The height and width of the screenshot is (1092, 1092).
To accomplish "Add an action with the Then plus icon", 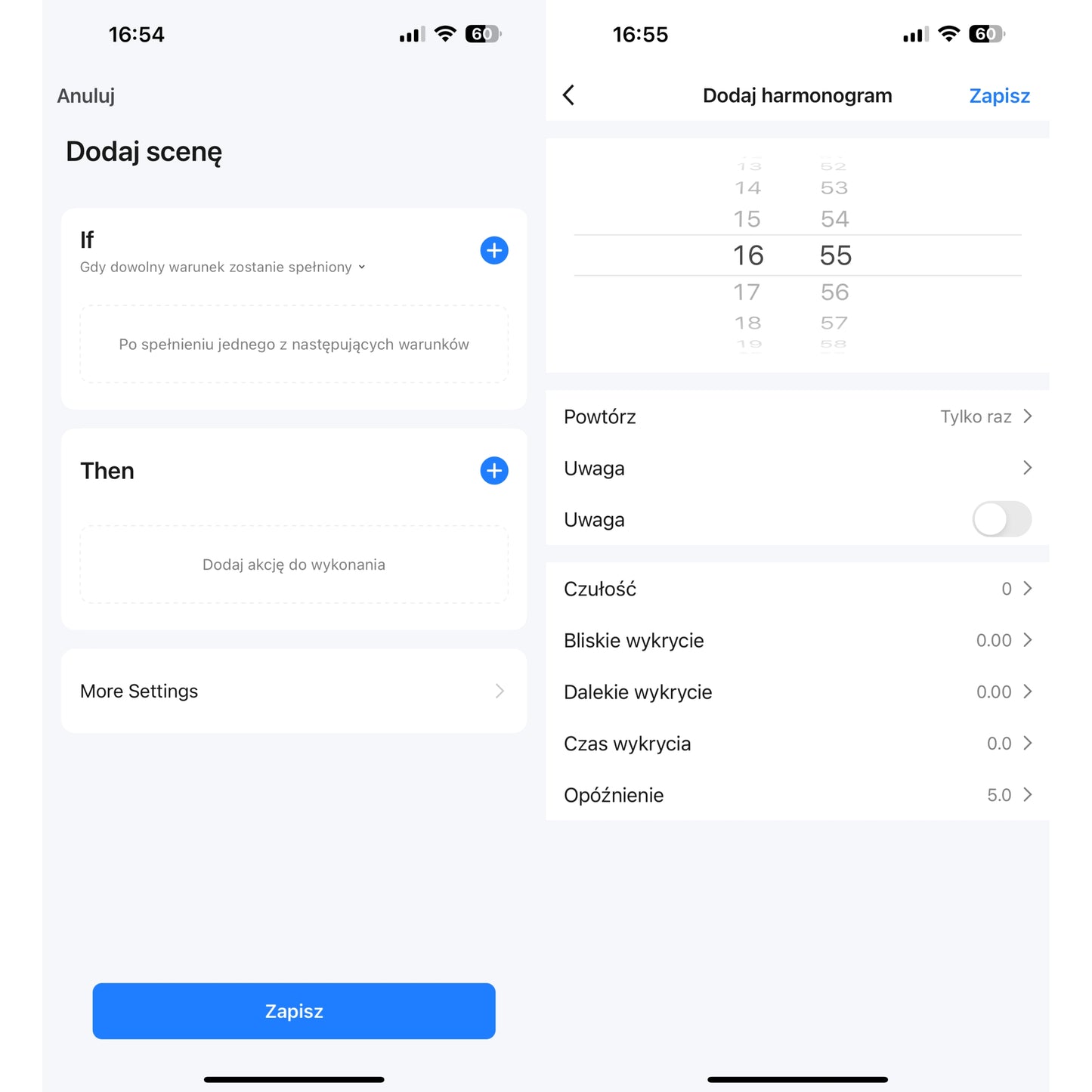I will click(494, 471).
